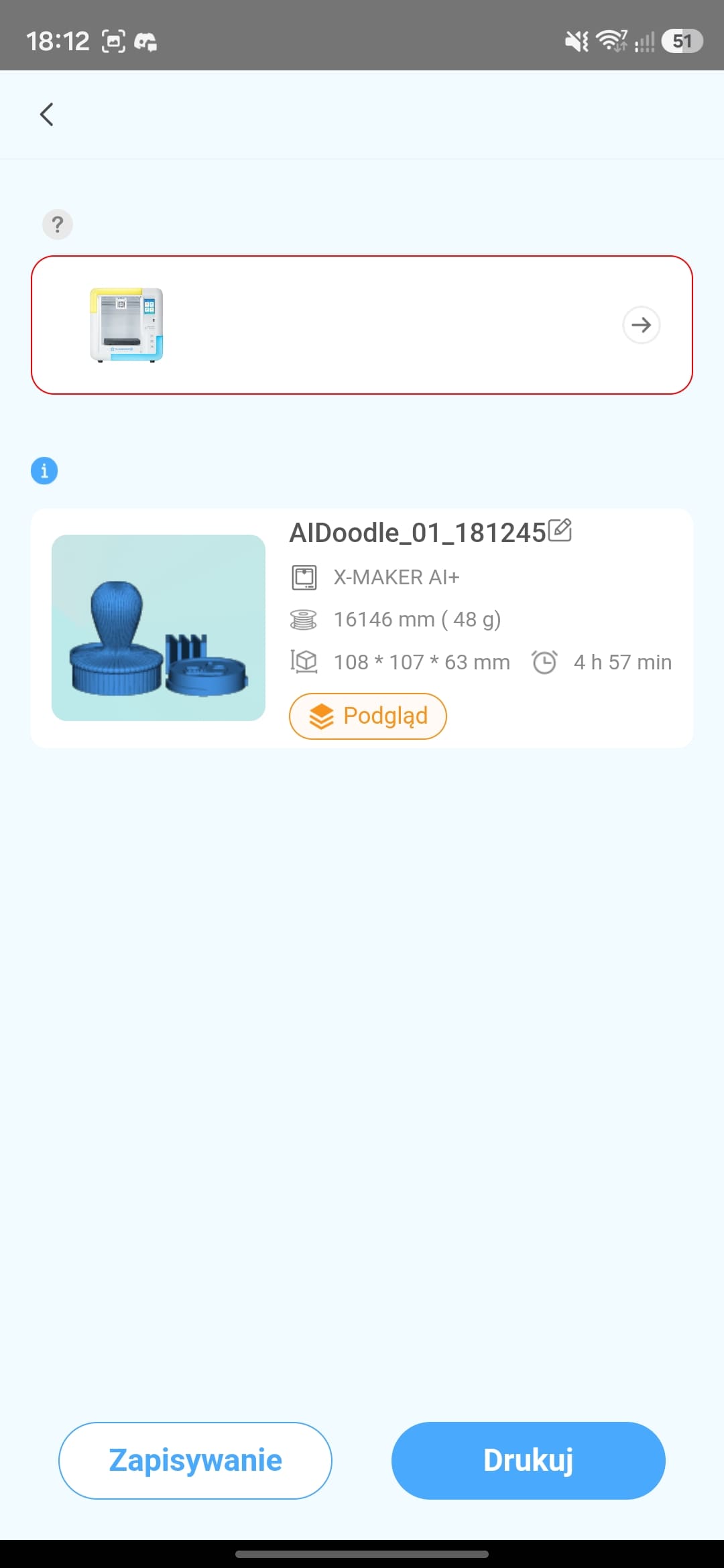Go back using the top arrow
The image size is (724, 1568).
(46, 115)
